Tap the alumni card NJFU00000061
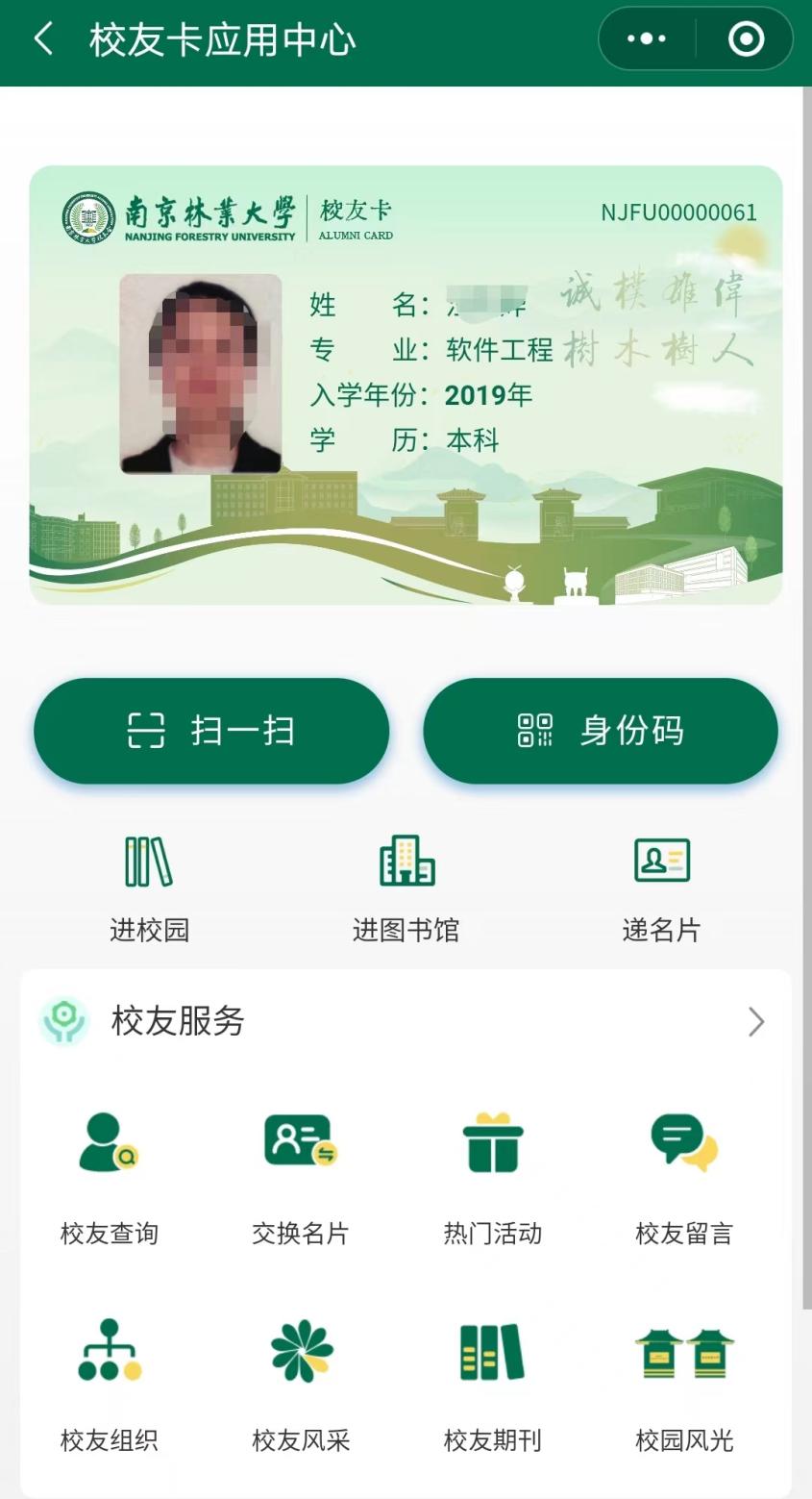 [x=406, y=385]
